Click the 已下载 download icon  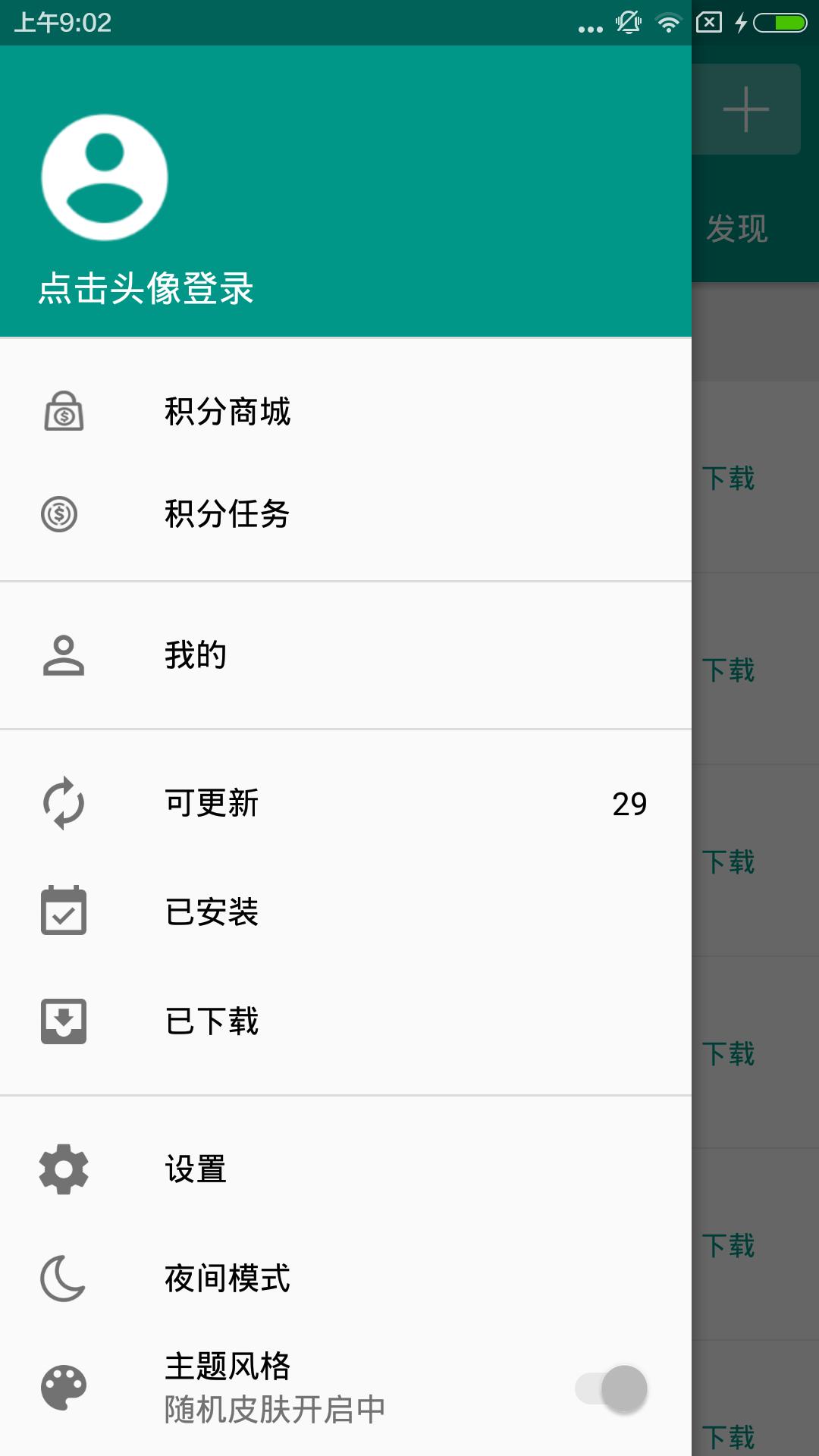coord(64,1022)
